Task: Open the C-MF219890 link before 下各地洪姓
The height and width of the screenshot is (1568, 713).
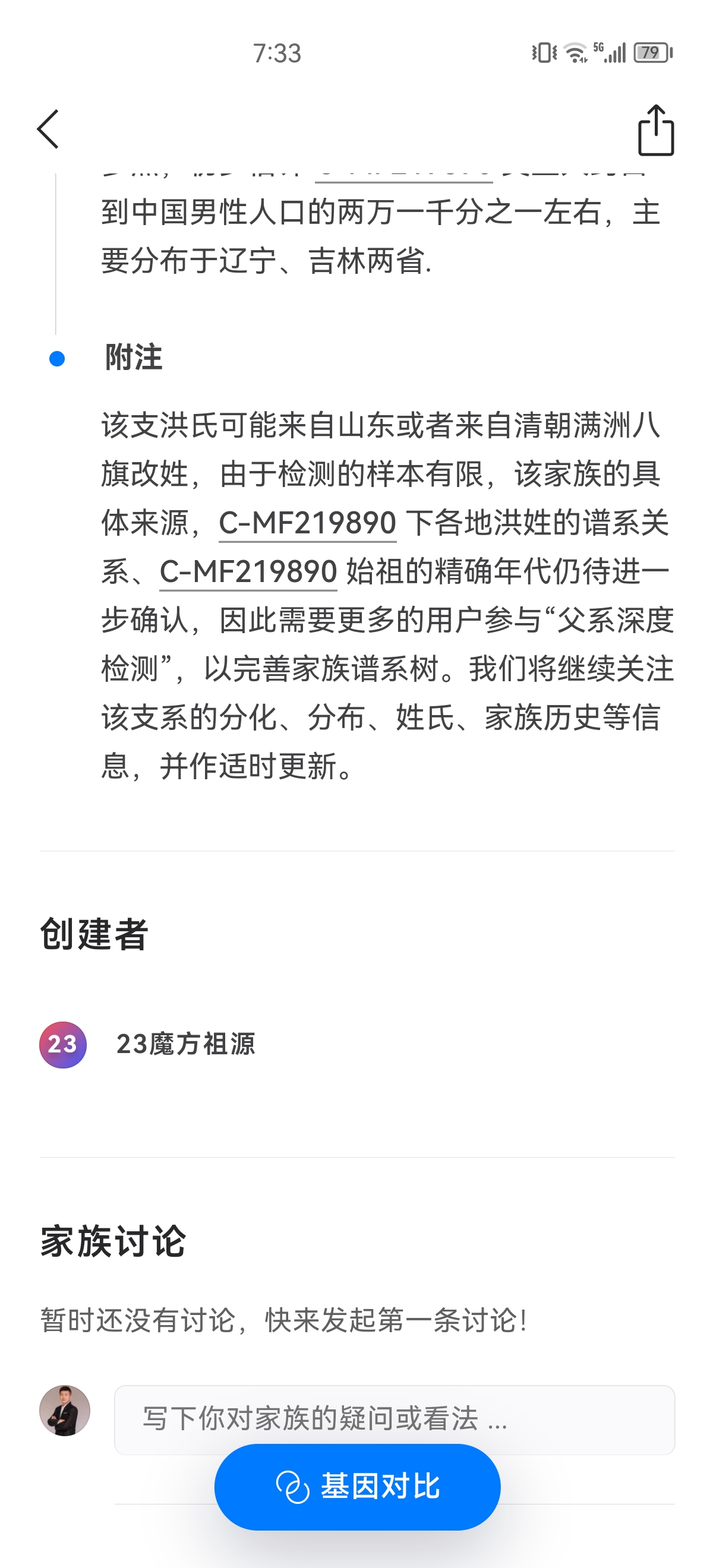Action: pyautogui.click(x=308, y=523)
